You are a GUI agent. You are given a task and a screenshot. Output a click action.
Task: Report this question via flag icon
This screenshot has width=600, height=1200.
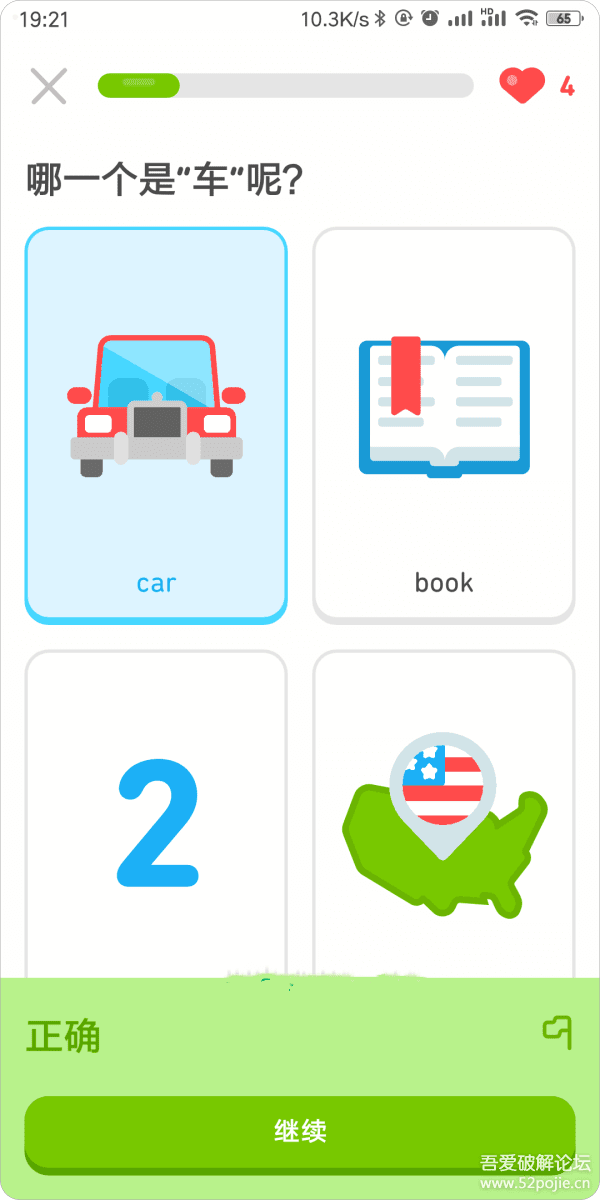click(x=557, y=1032)
